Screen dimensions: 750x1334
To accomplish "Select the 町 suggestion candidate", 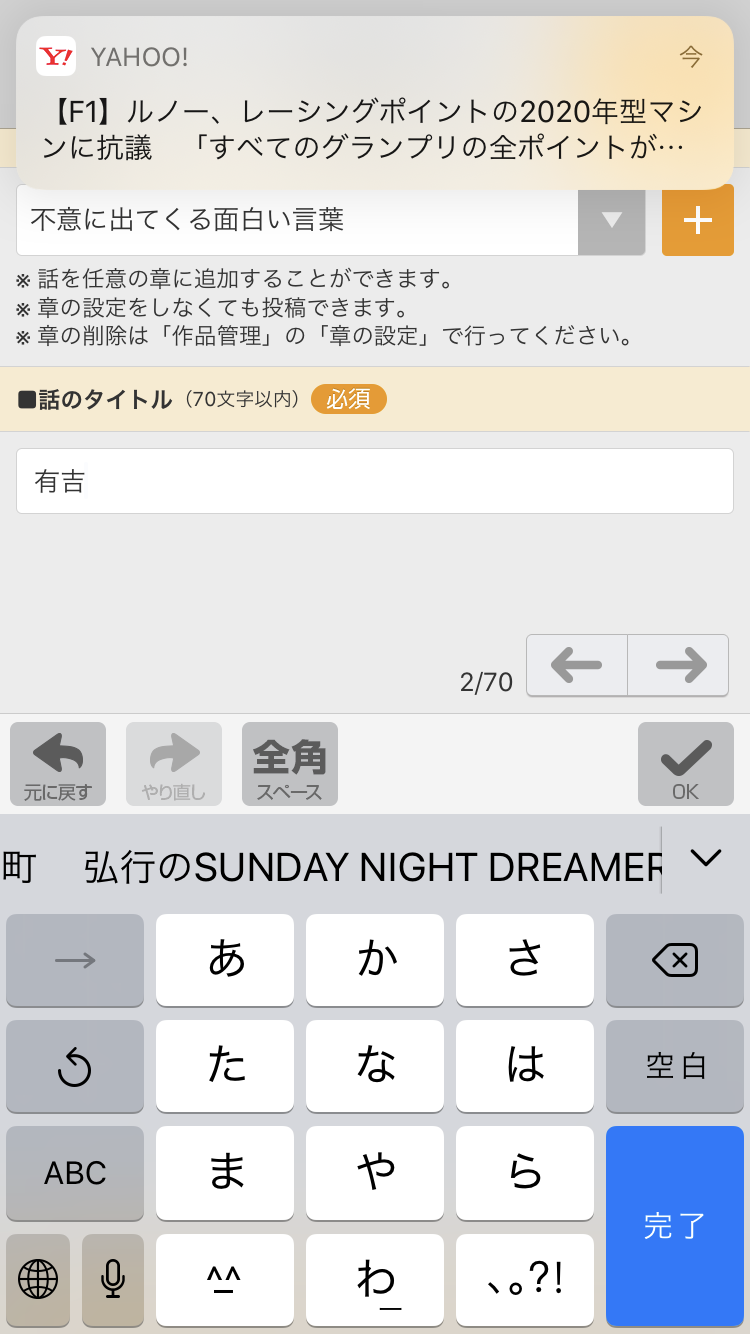I will point(20,867).
